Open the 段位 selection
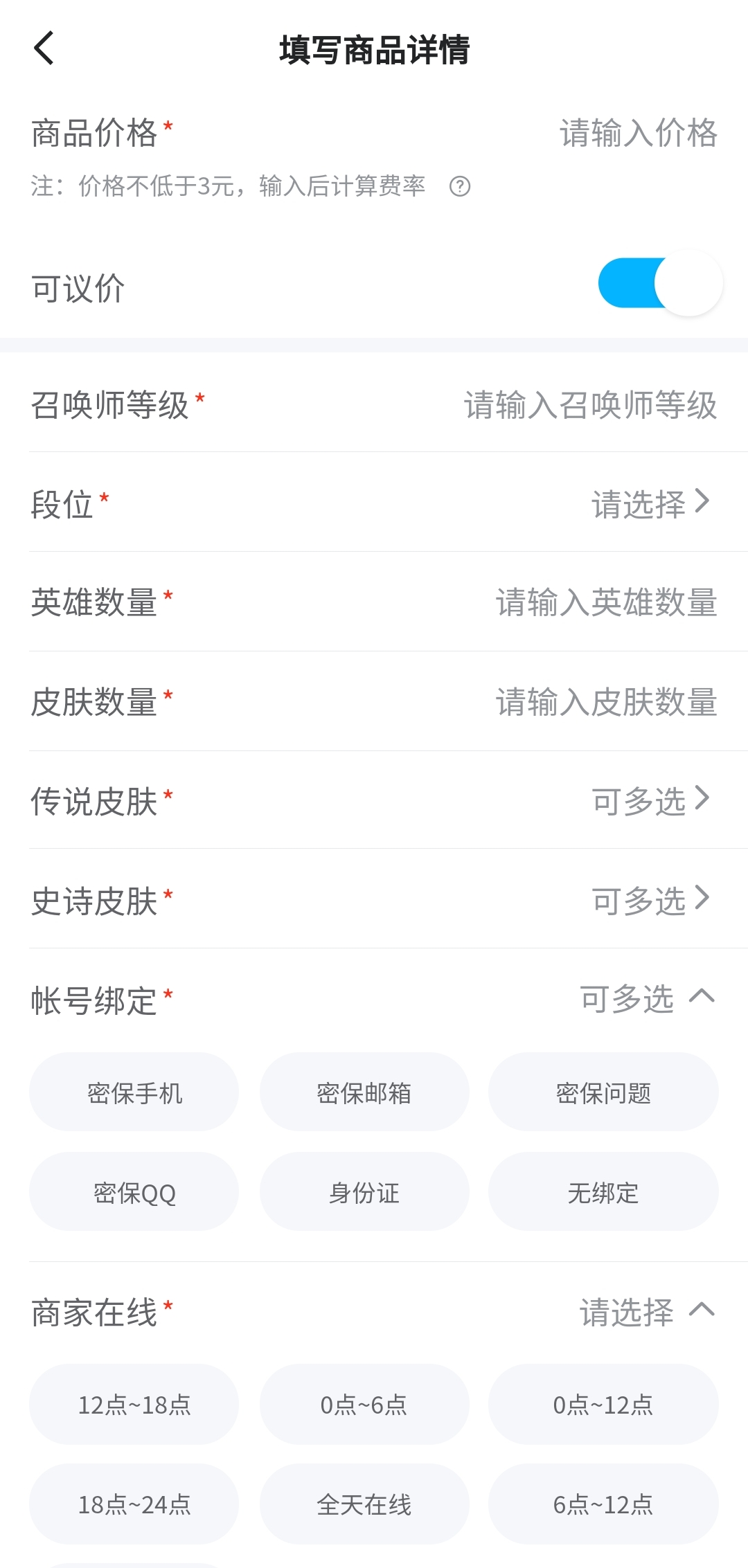The height and width of the screenshot is (1568, 748). (650, 503)
